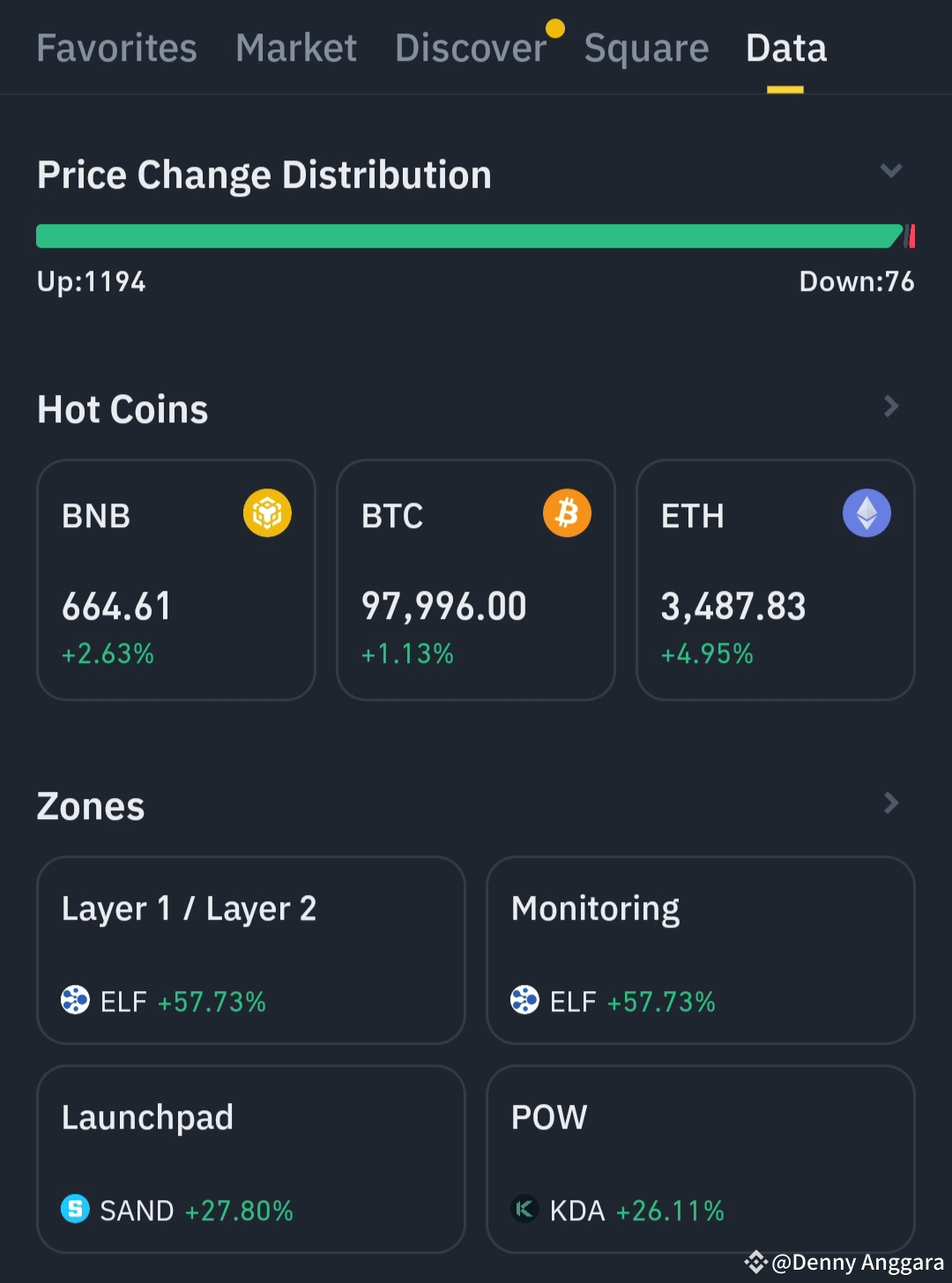Click the ELF icon in the Monitoring zone
This screenshot has width=952, height=1283.
pyautogui.click(x=524, y=1000)
